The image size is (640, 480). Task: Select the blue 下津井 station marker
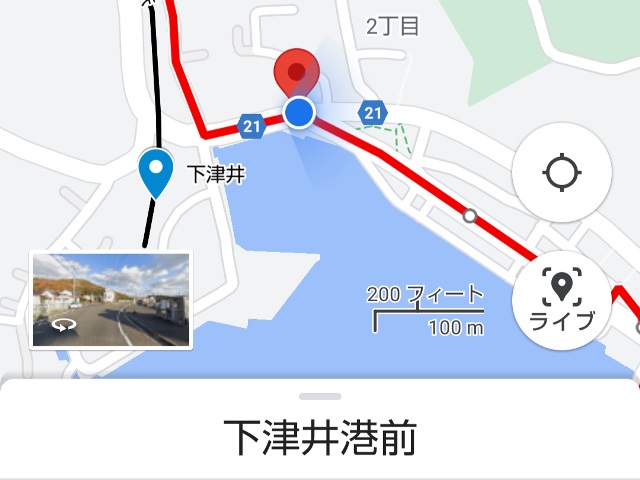[x=155, y=173]
